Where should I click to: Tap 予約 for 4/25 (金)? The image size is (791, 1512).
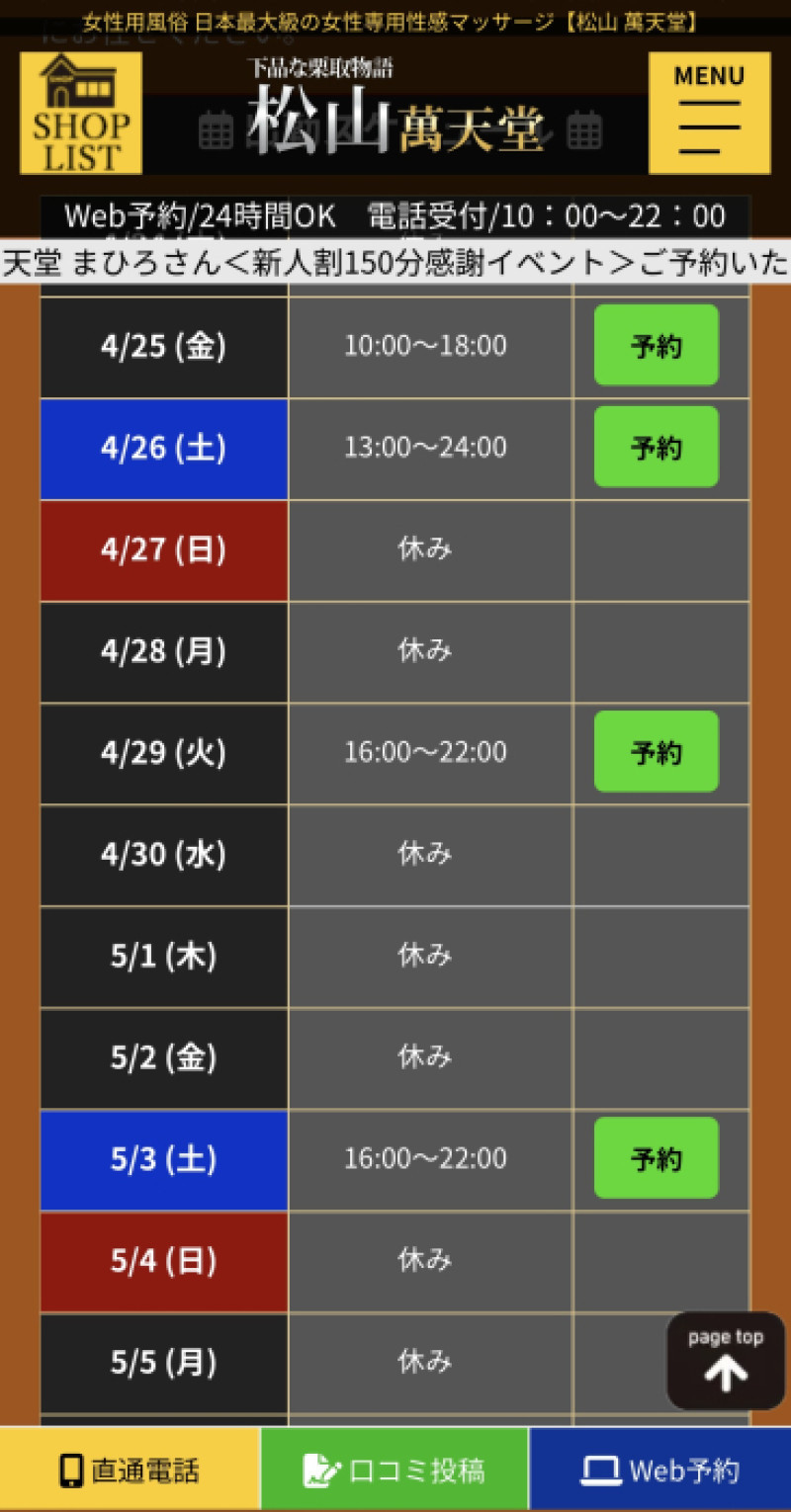coord(656,345)
